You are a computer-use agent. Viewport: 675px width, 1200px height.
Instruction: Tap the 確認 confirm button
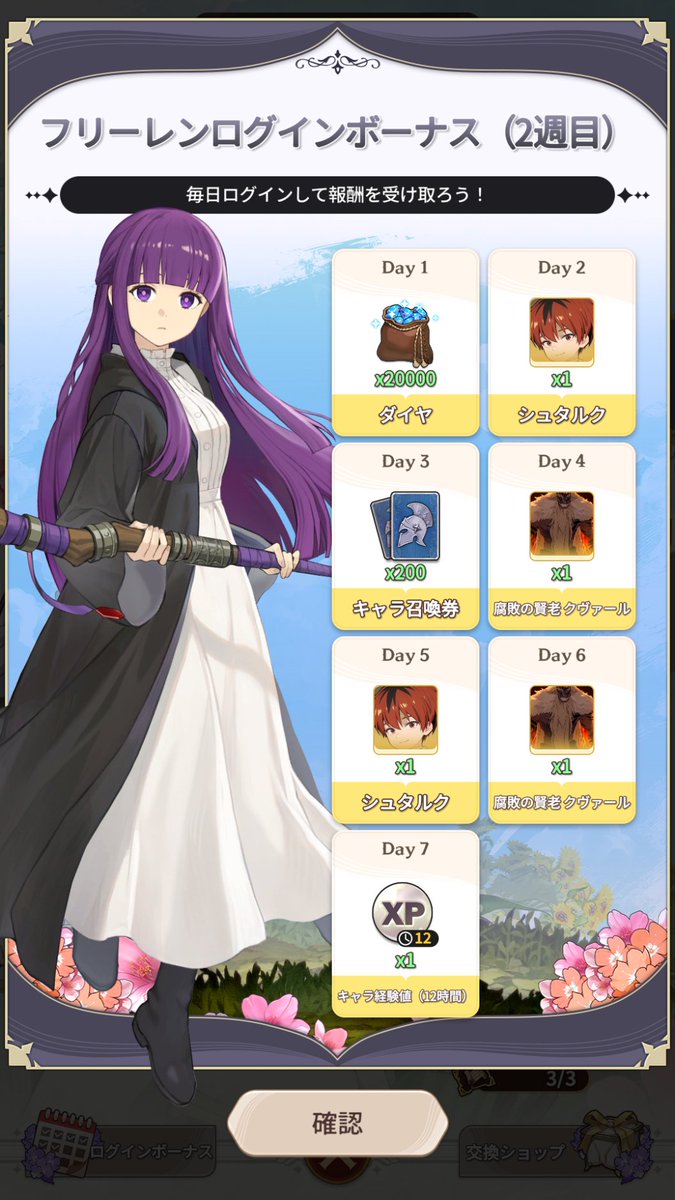point(337,1122)
